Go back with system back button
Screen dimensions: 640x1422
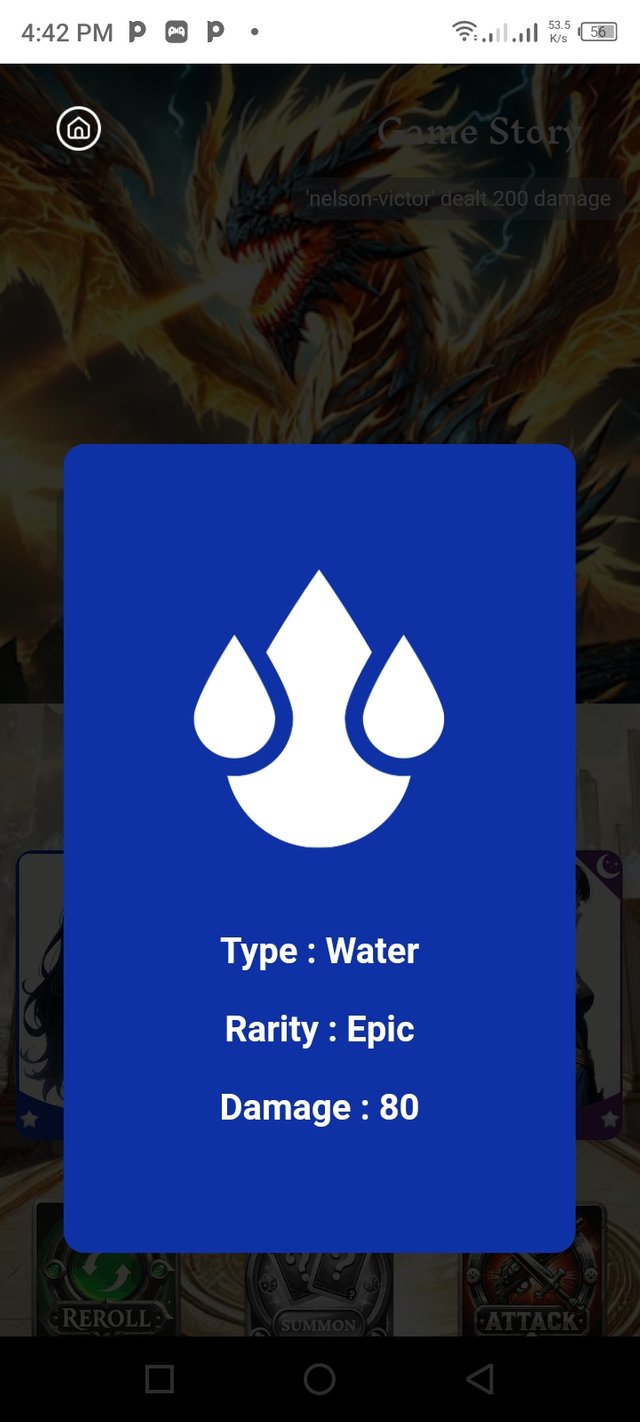coord(480,1380)
